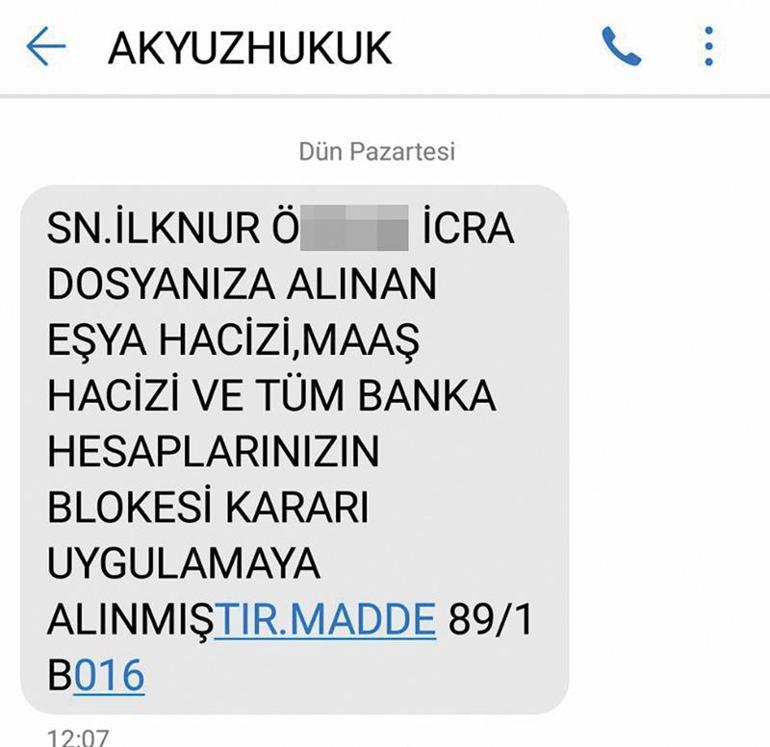770x747 pixels.
Task: Open the TIR.MADDE link in the message
Action: click(325, 621)
